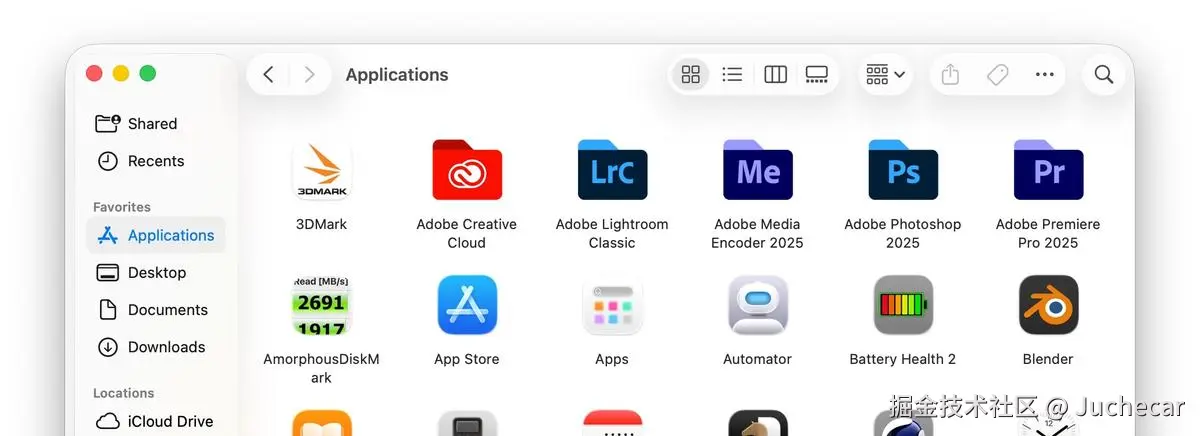Go to Downloads in the sidebar

tap(165, 347)
